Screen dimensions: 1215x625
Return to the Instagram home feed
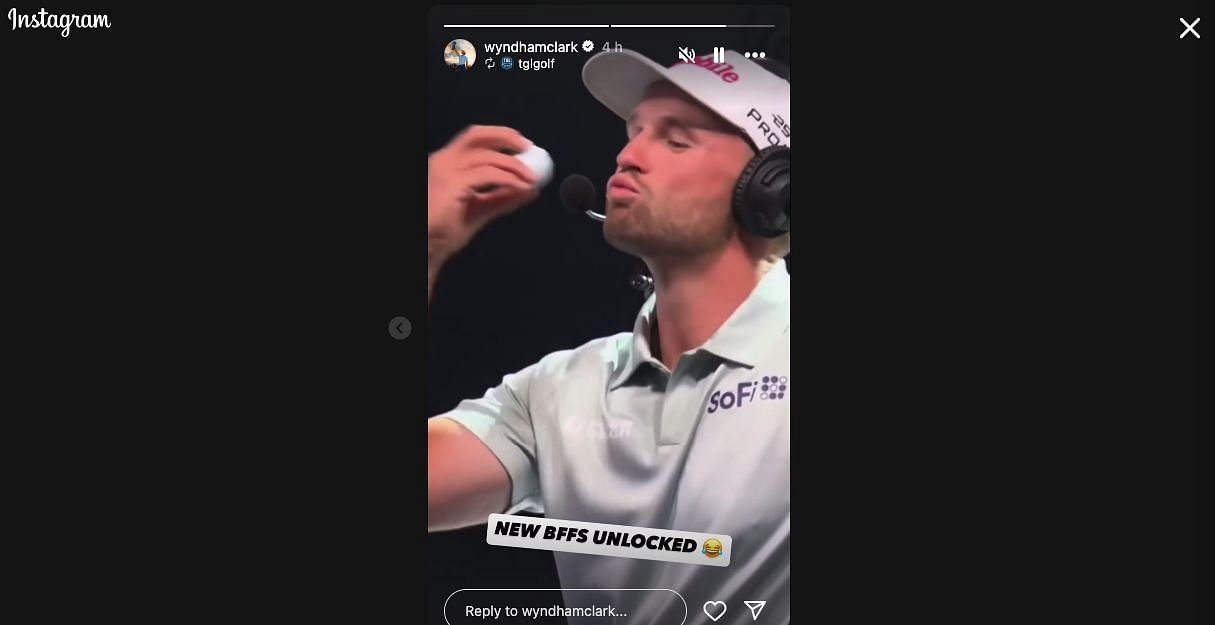click(59, 21)
